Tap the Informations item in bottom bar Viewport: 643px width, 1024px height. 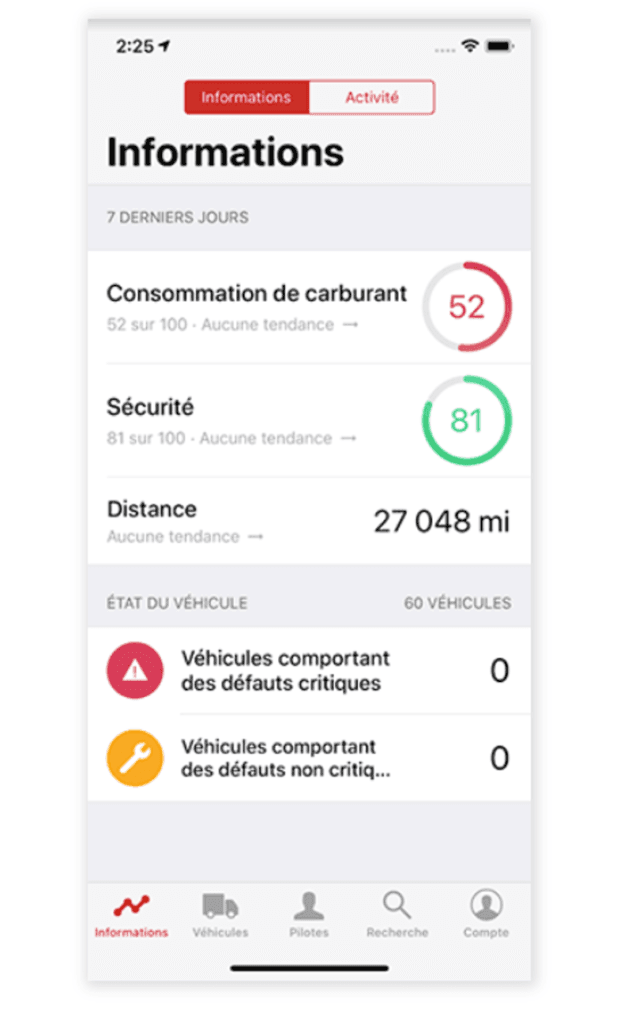tap(132, 915)
